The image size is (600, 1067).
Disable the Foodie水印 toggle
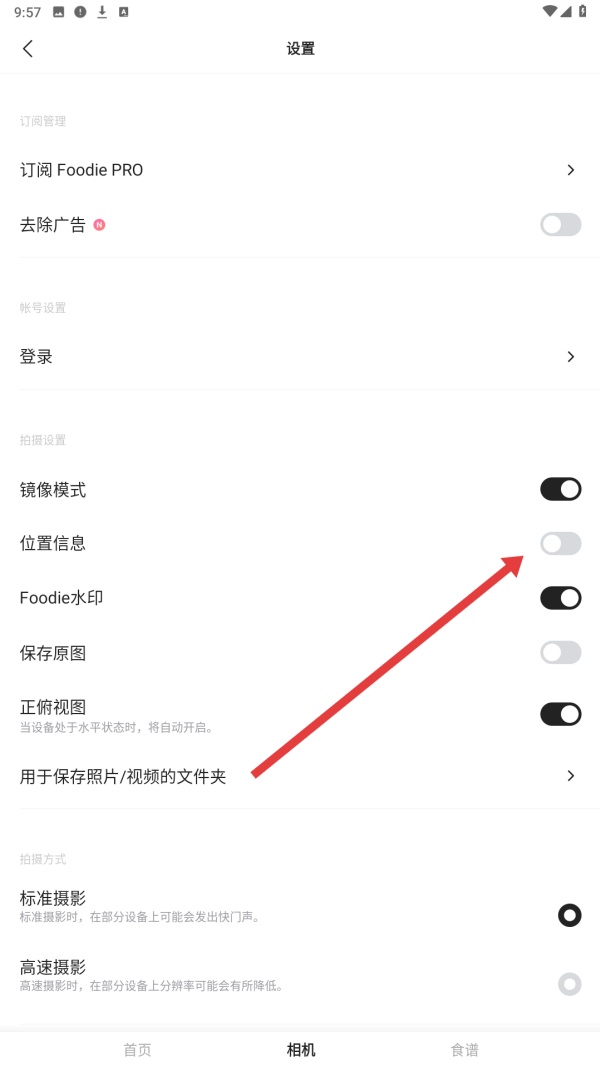(x=560, y=598)
